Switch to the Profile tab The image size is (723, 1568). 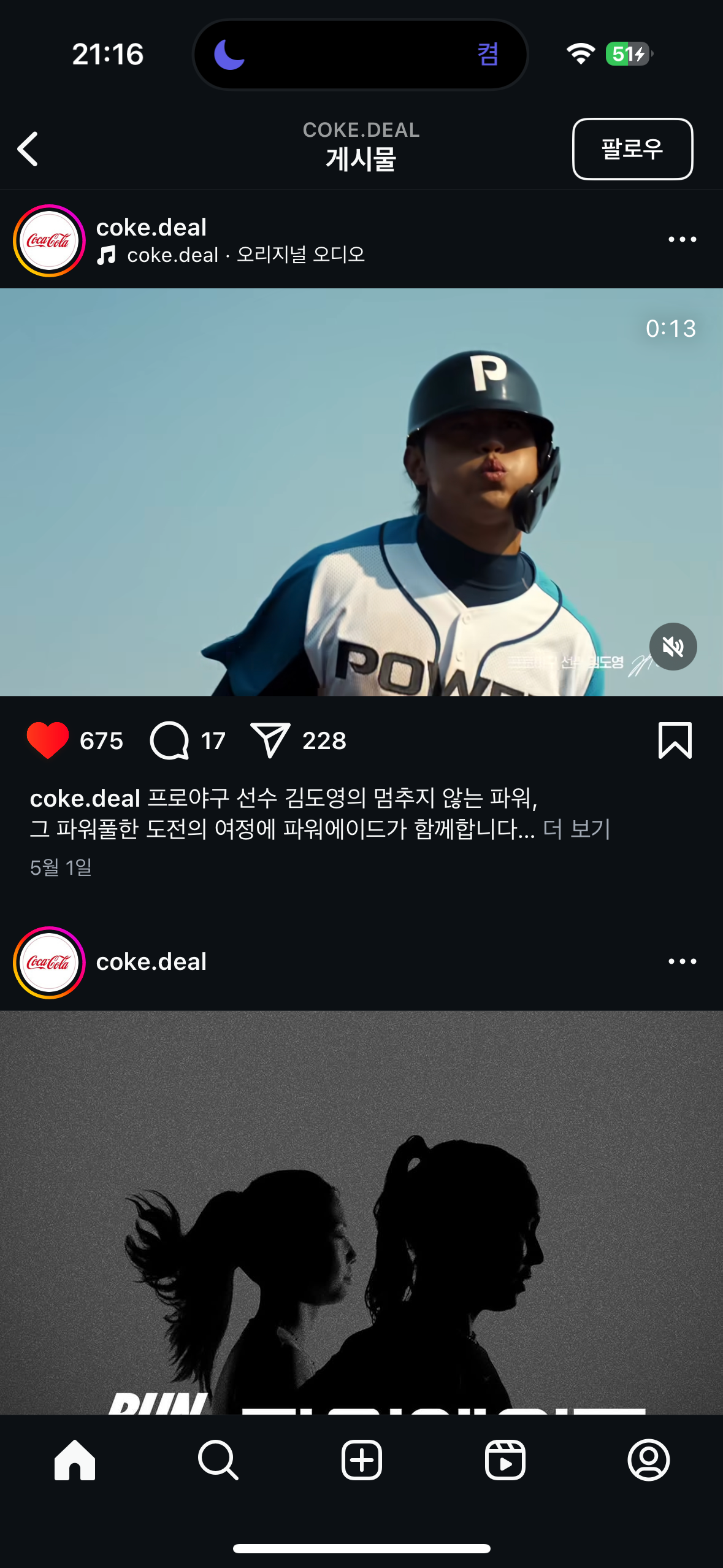[x=648, y=1460]
